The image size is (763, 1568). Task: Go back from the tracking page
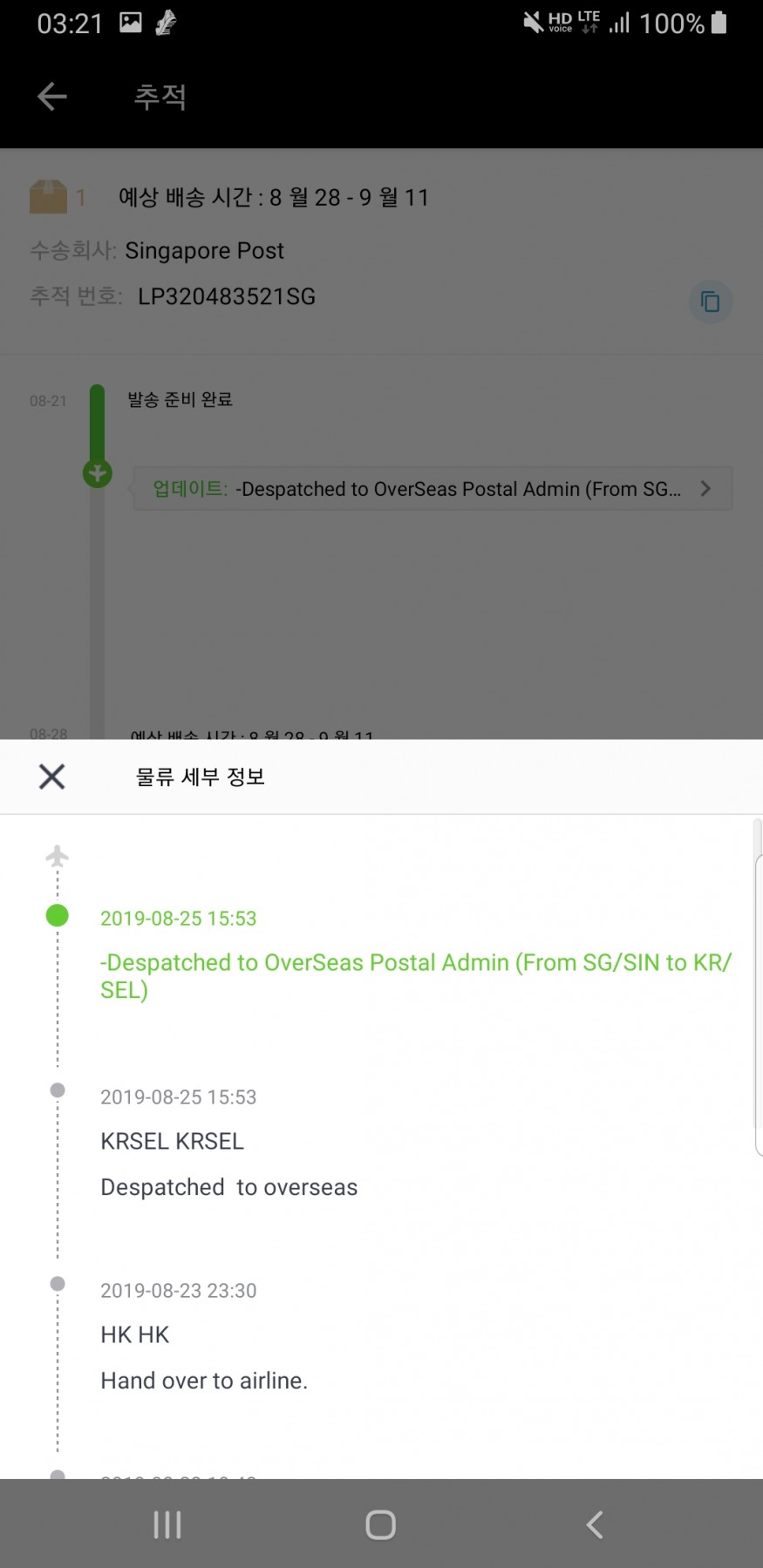(x=52, y=96)
